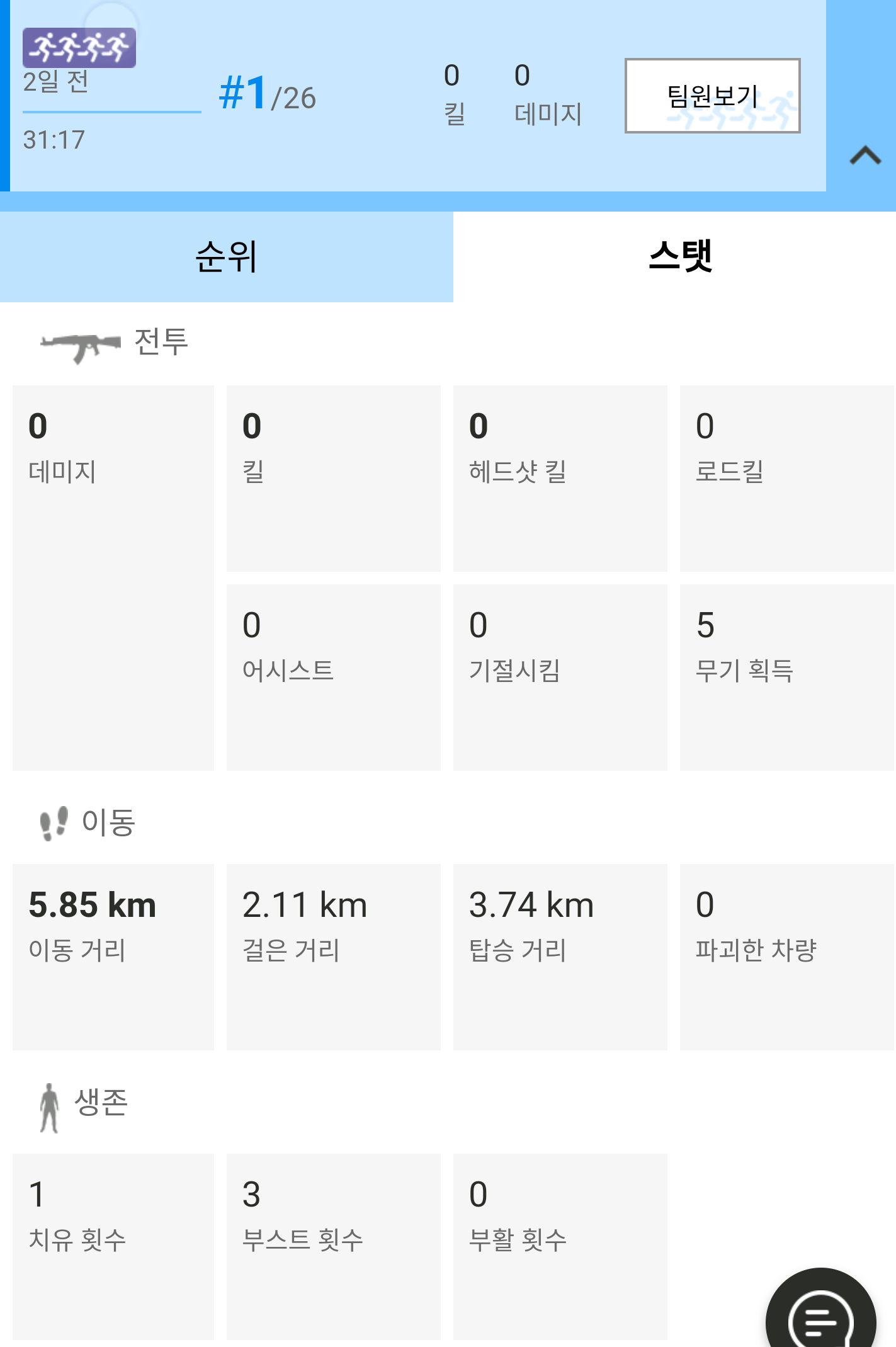Image resolution: width=896 pixels, height=1347 pixels.
Task: Collapse the match details with the up chevron
Action: (865, 155)
